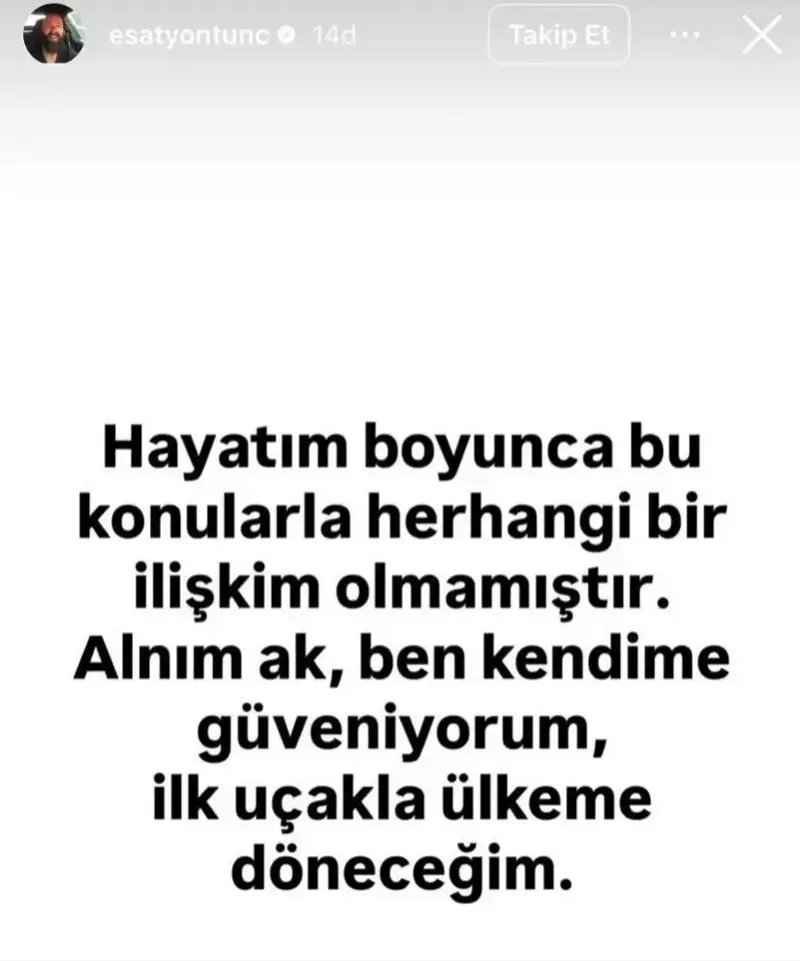Tap the esatyontunc username
The image size is (800, 961).
tap(188, 36)
